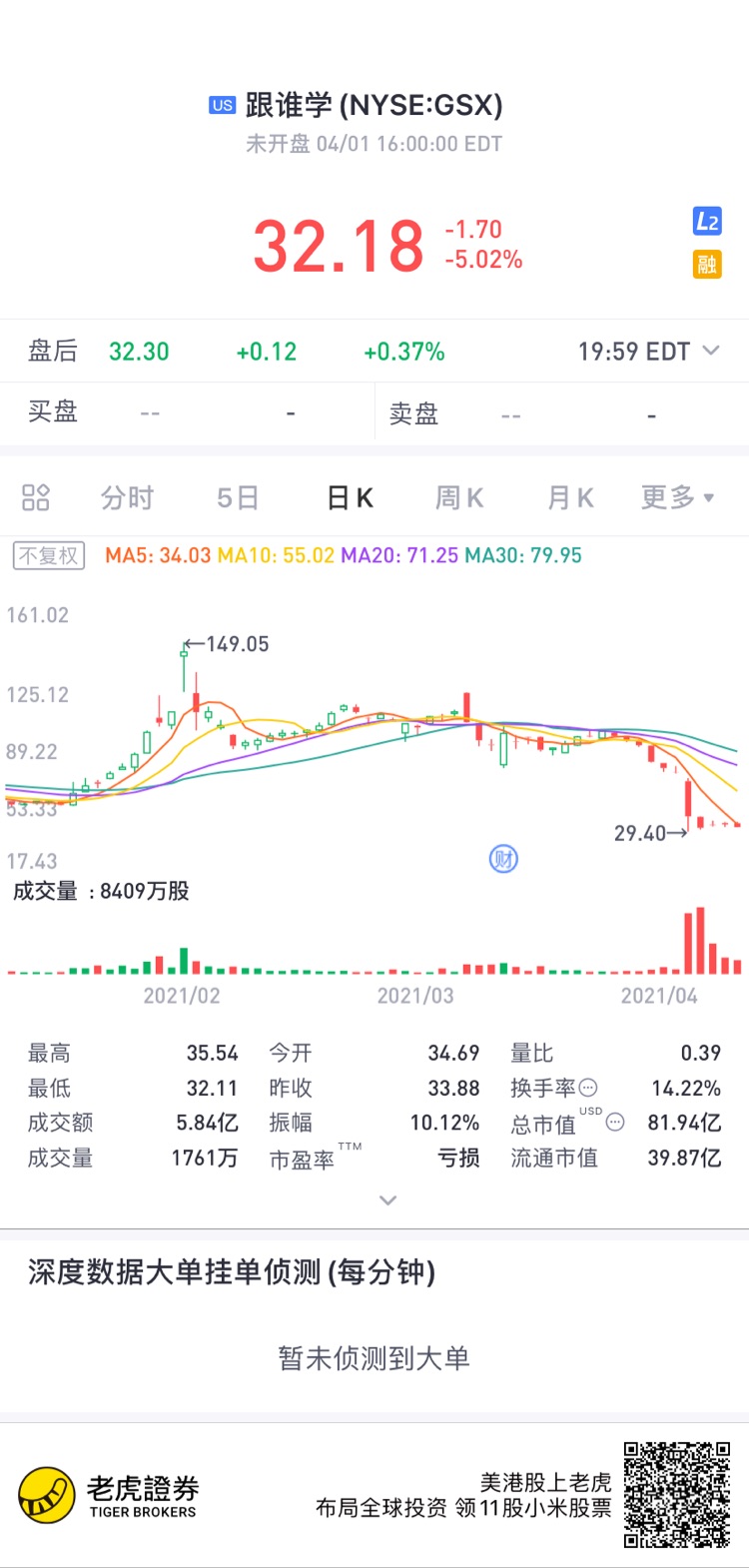Select the 日K chart tab
The image size is (749, 1568).
coord(350,497)
